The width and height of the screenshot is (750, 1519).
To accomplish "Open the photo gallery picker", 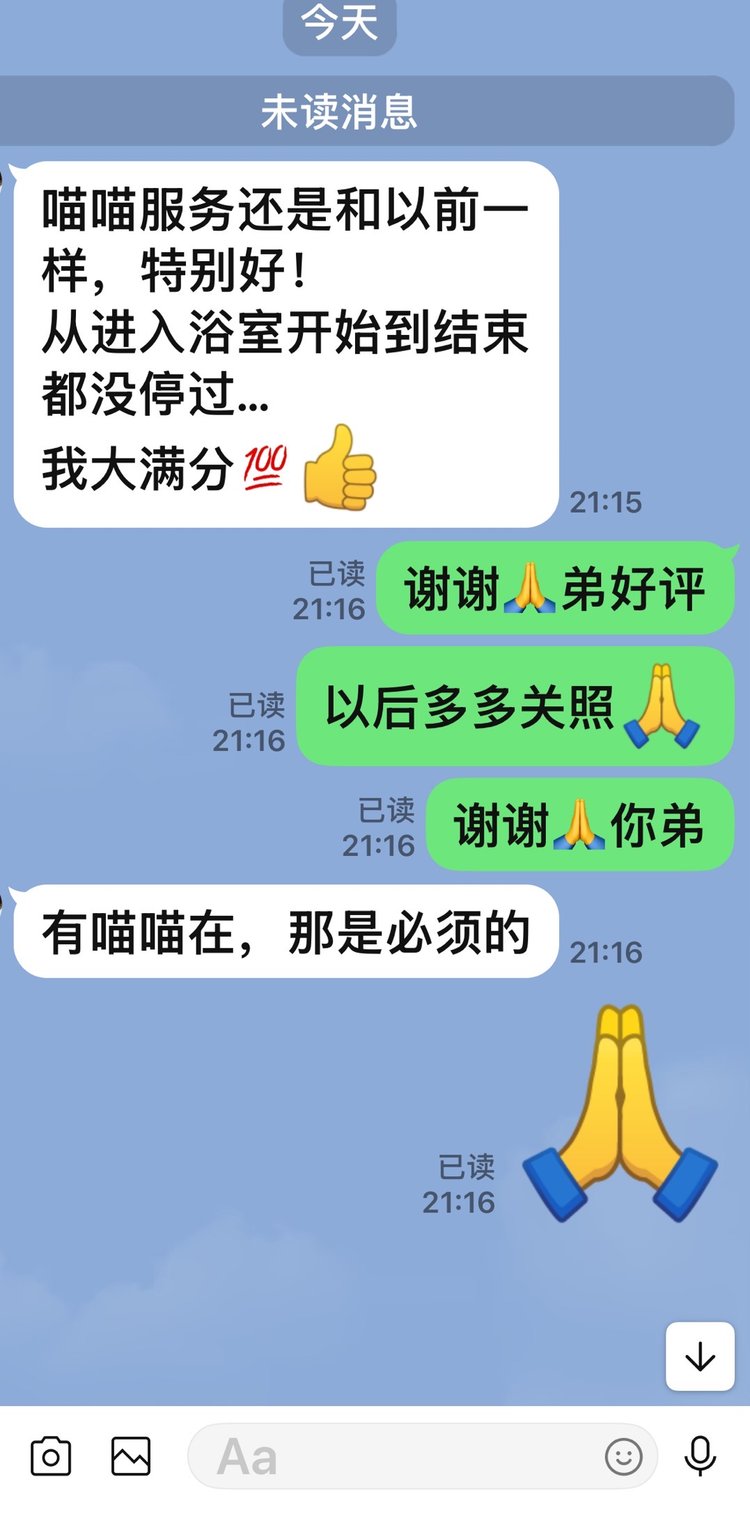I will click(131, 1456).
